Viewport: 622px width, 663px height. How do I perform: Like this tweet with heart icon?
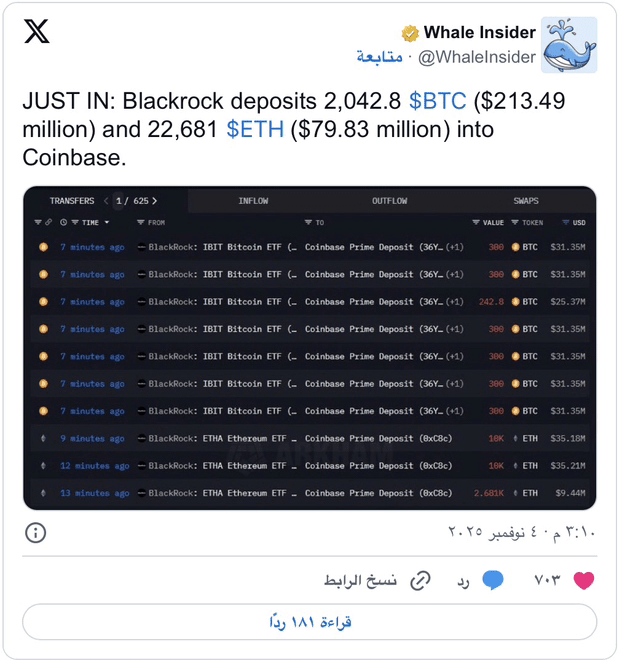584,580
